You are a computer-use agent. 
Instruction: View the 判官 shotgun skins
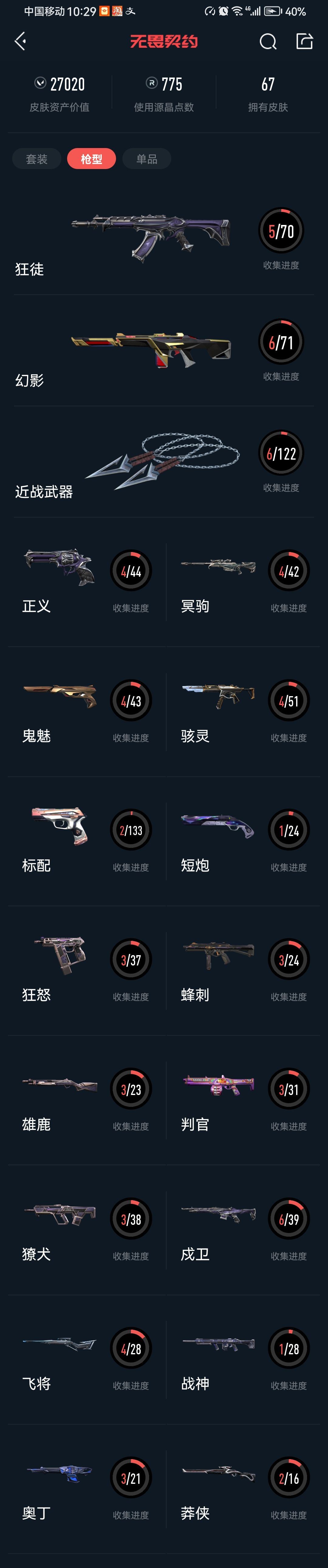[x=218, y=1099]
